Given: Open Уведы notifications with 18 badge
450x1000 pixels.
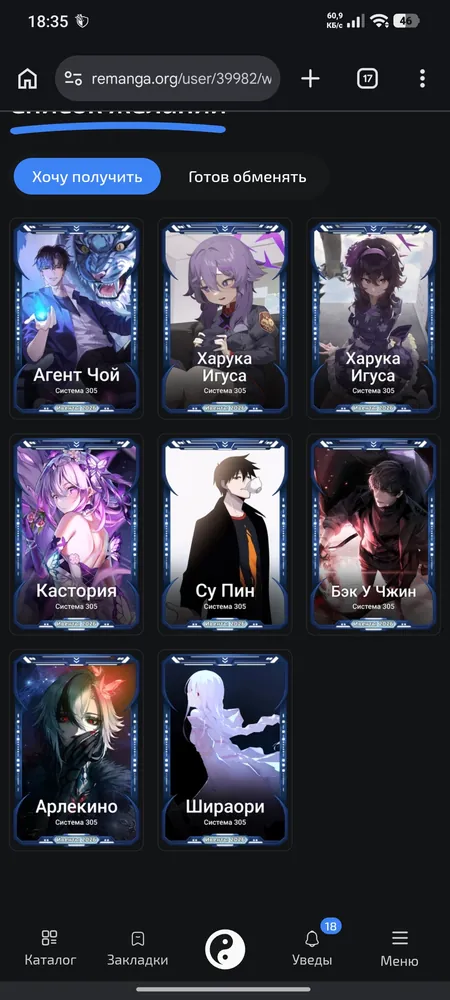Looking at the screenshot, I should point(312,948).
